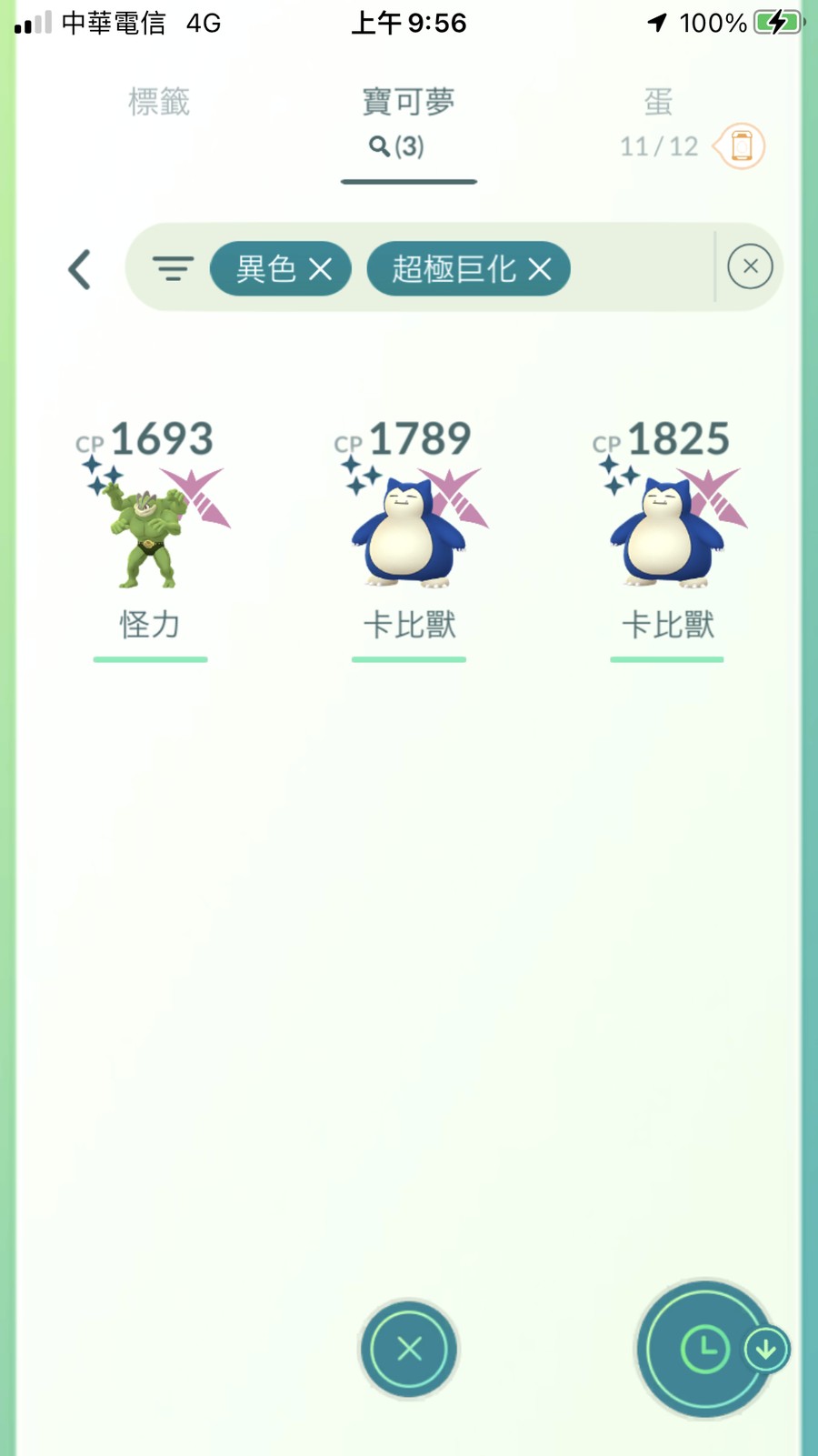This screenshot has width=818, height=1456.
Task: Open the recent sort order button
Action: click(x=705, y=1349)
